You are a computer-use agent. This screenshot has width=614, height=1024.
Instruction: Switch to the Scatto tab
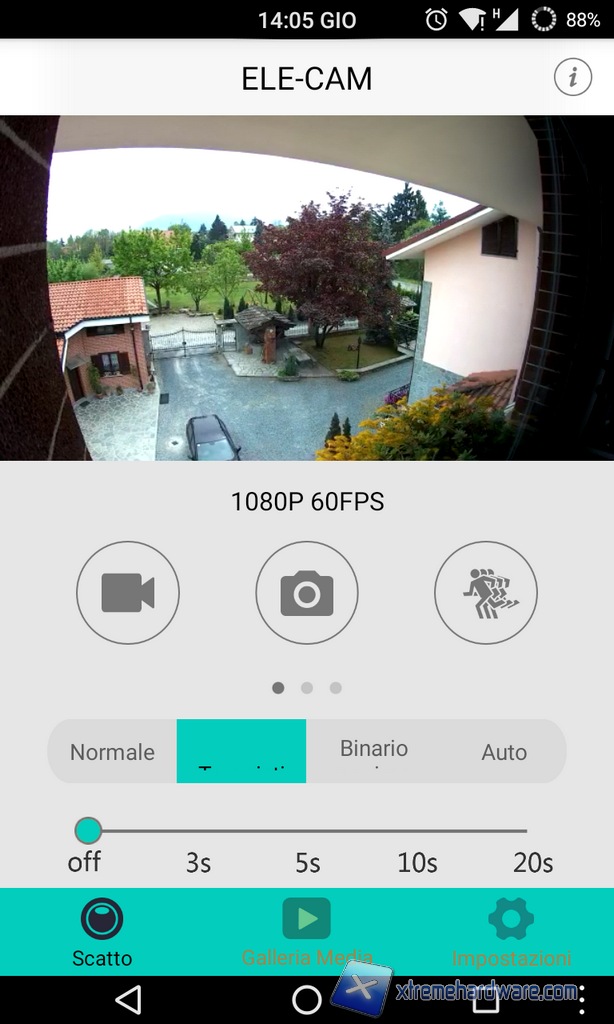point(102,932)
